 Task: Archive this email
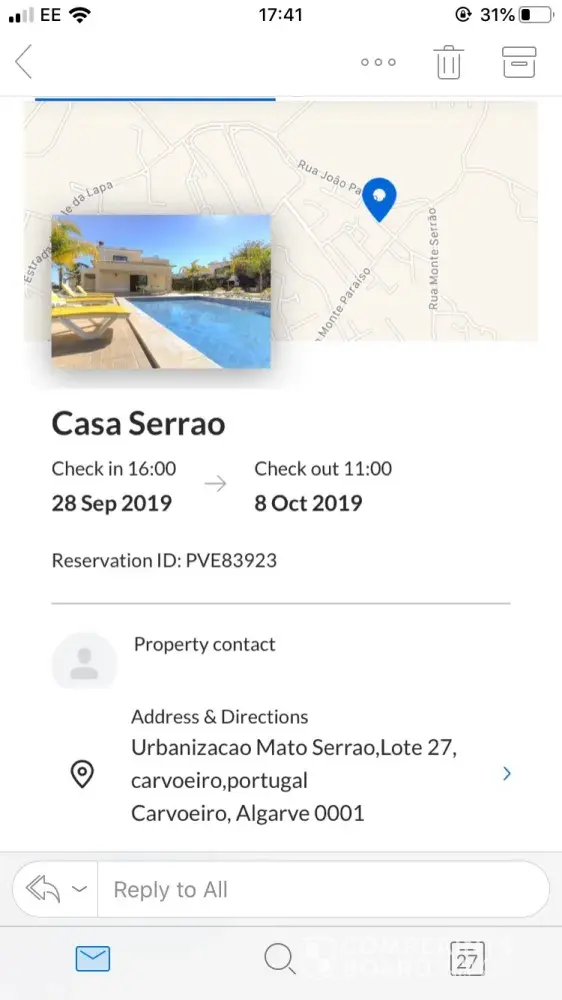click(519, 62)
